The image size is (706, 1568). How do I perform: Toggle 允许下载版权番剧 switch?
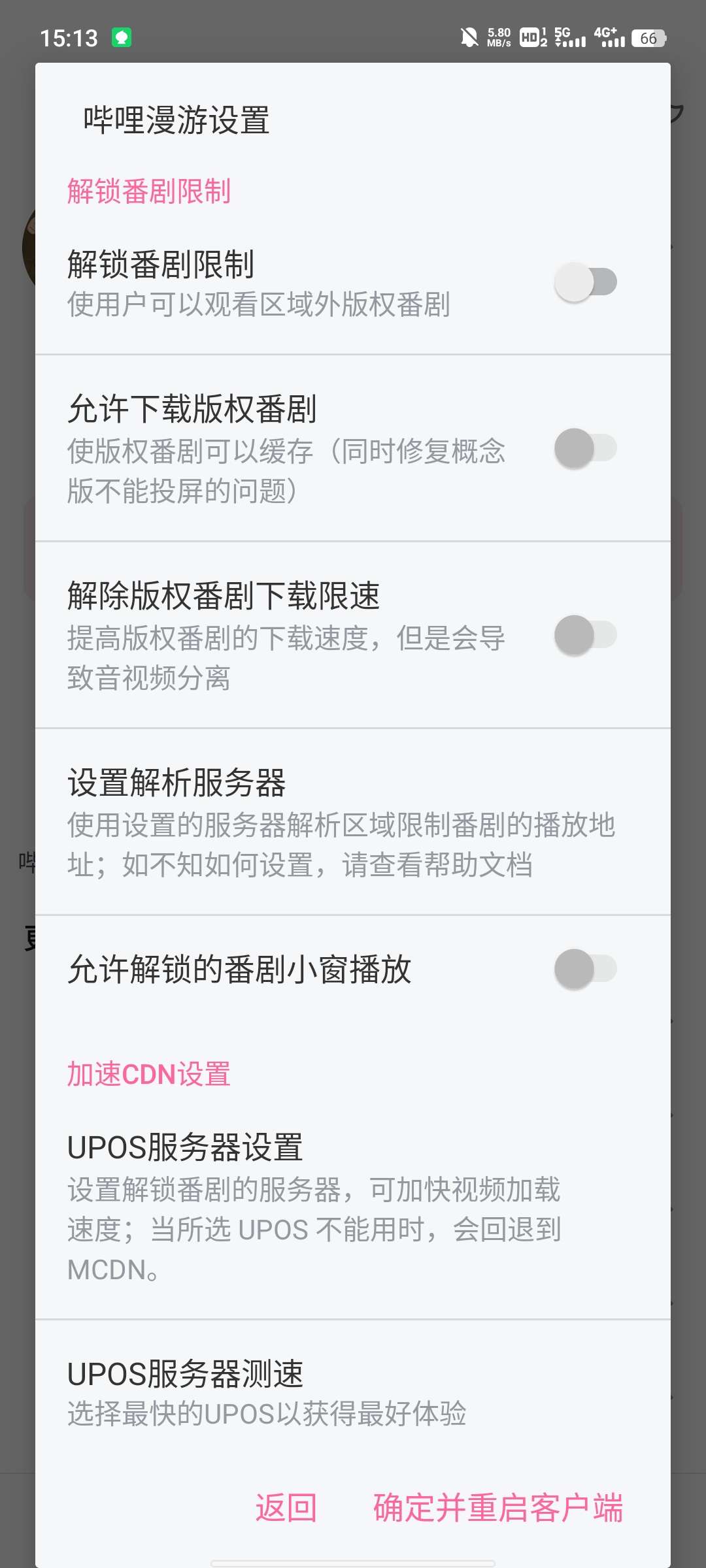coord(586,448)
